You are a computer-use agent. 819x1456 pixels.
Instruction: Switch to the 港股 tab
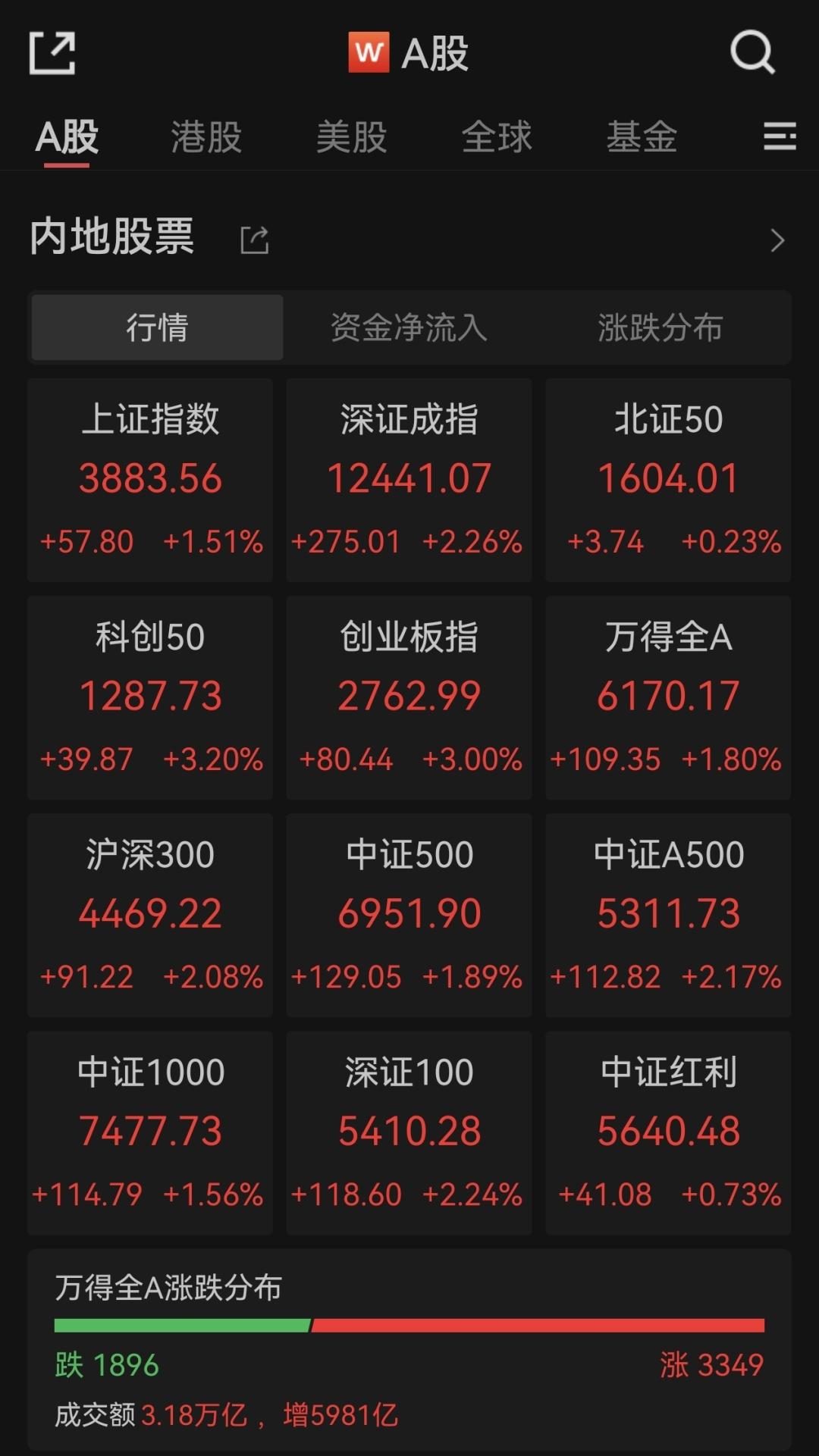click(x=206, y=137)
